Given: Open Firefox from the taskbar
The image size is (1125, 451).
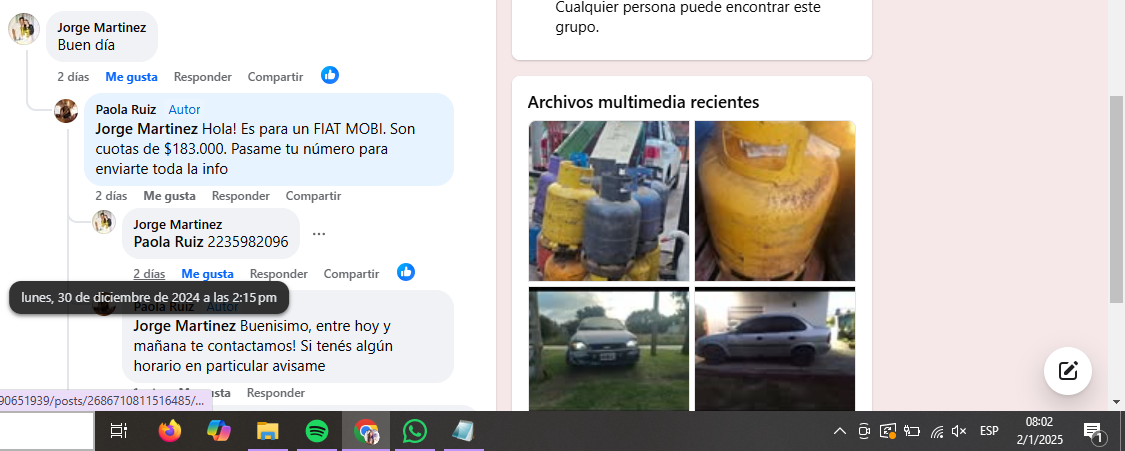Looking at the screenshot, I should tap(170, 431).
